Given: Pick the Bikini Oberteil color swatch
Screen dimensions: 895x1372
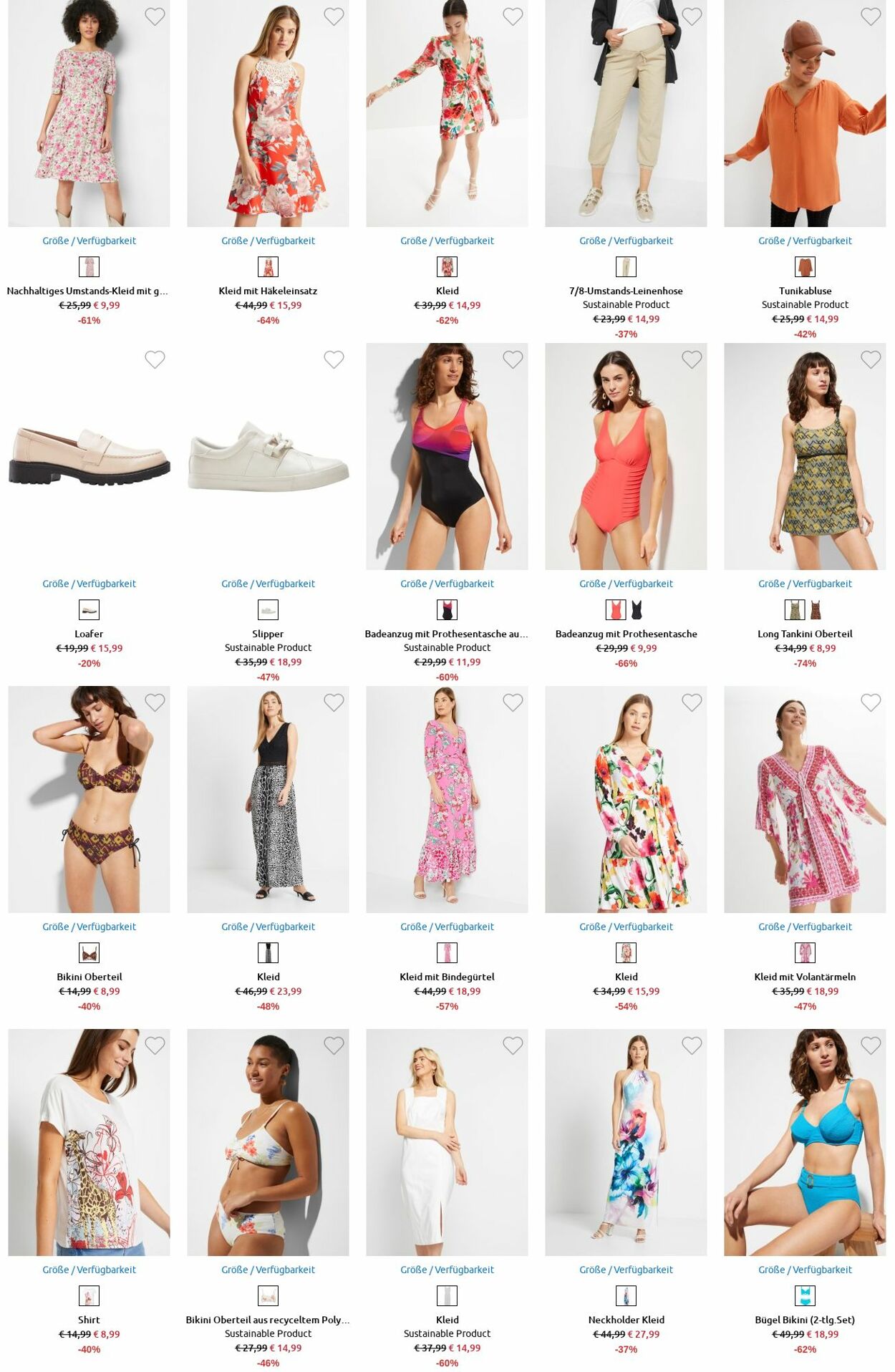Looking at the screenshot, I should pos(89,953).
